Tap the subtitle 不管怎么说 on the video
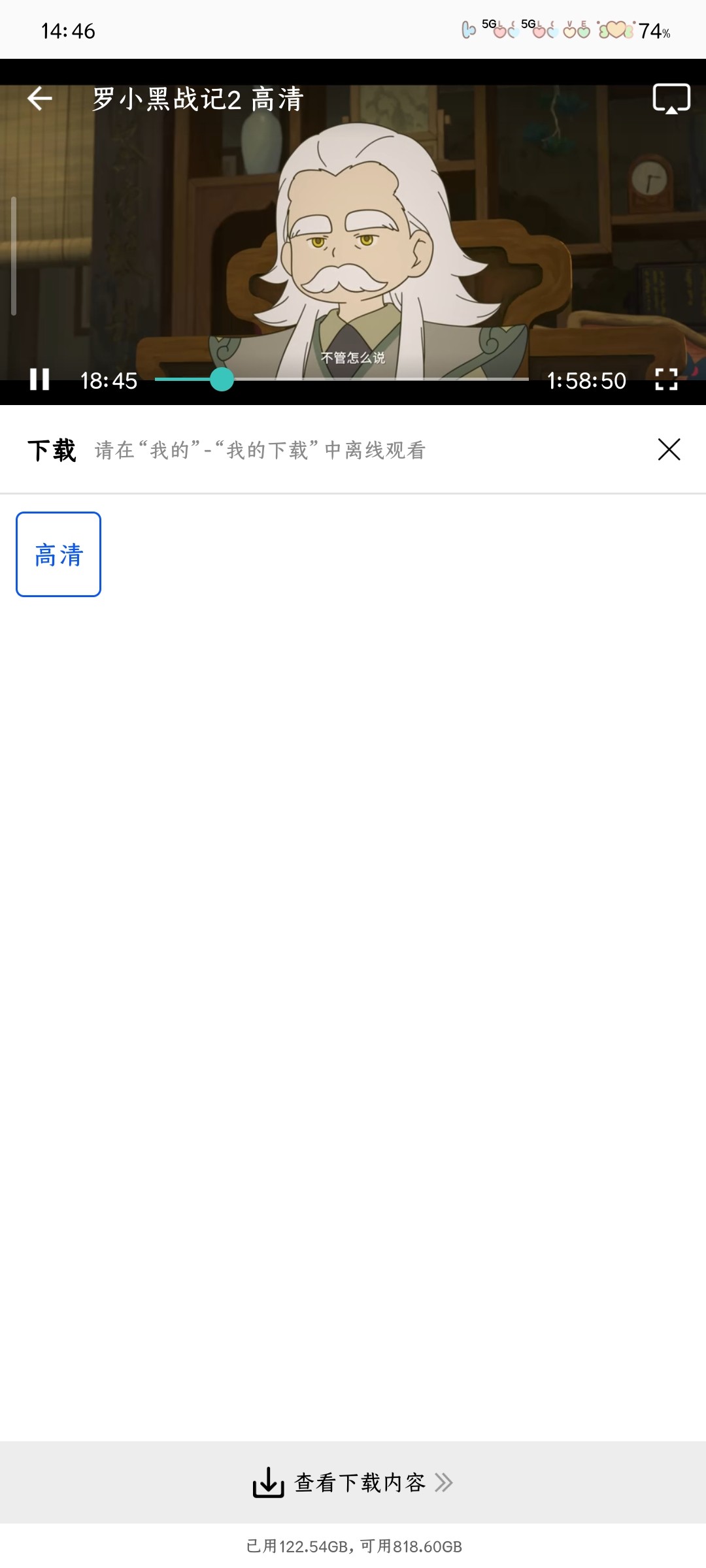 click(x=353, y=357)
